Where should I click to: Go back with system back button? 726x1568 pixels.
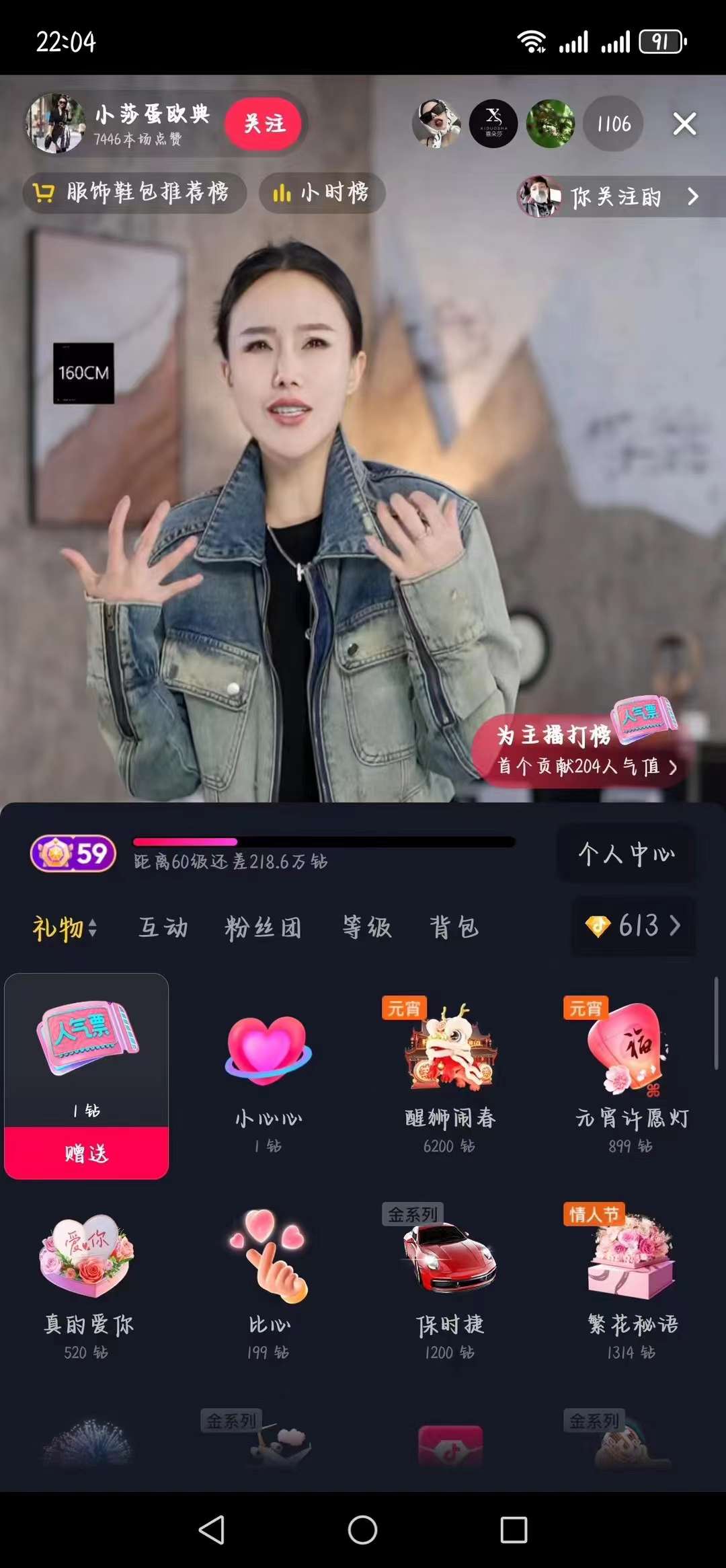click(x=212, y=1530)
